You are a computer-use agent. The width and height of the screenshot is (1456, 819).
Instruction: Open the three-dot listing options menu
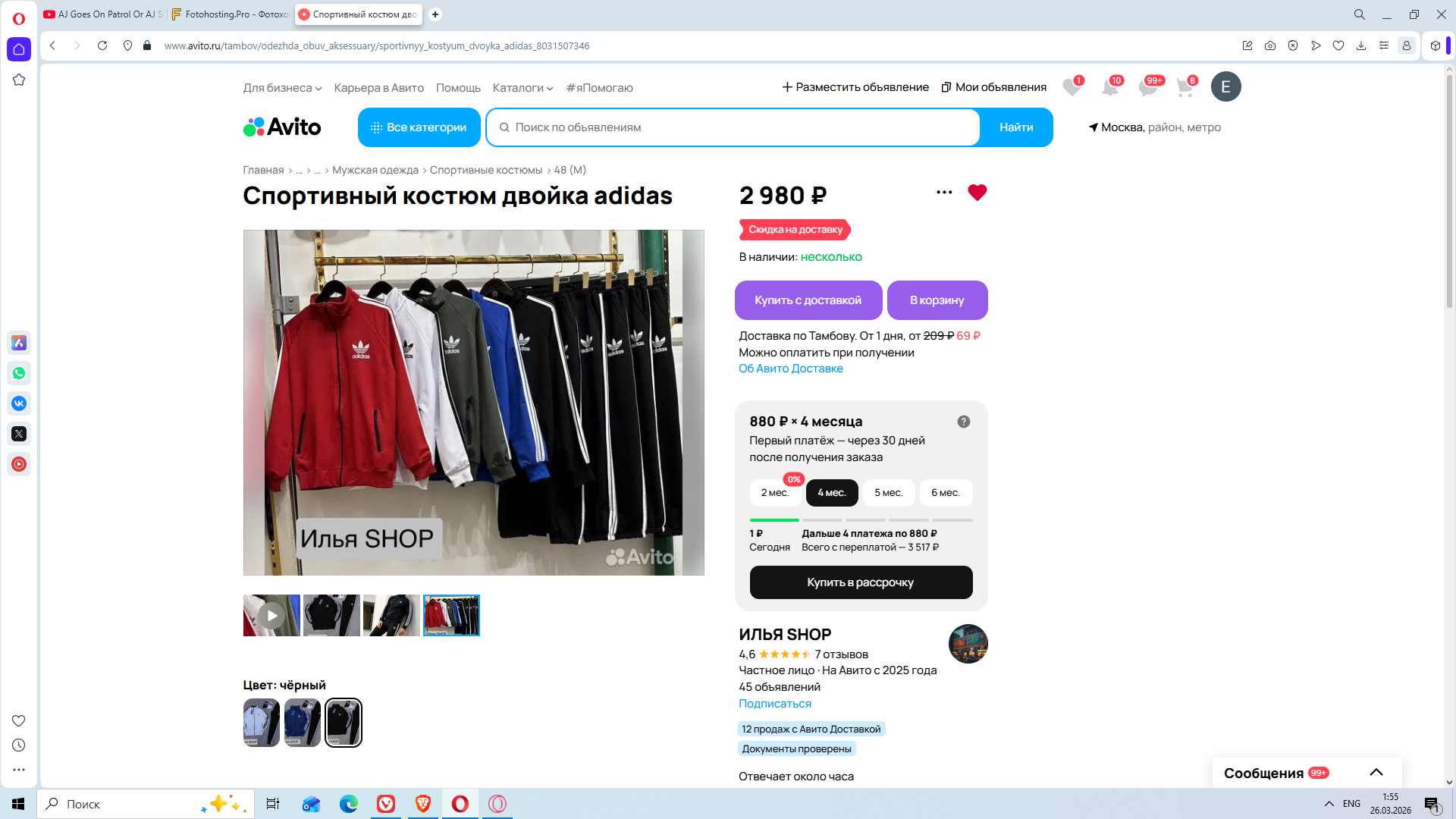[944, 193]
